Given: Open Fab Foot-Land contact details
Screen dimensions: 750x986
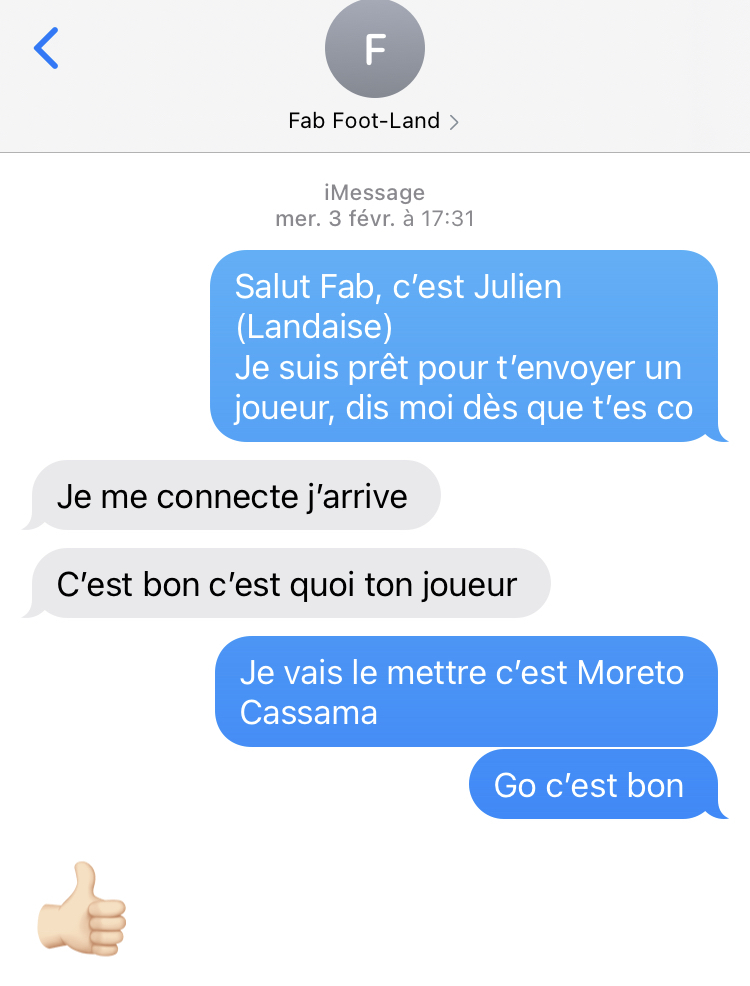Looking at the screenshot, I should click(374, 121).
